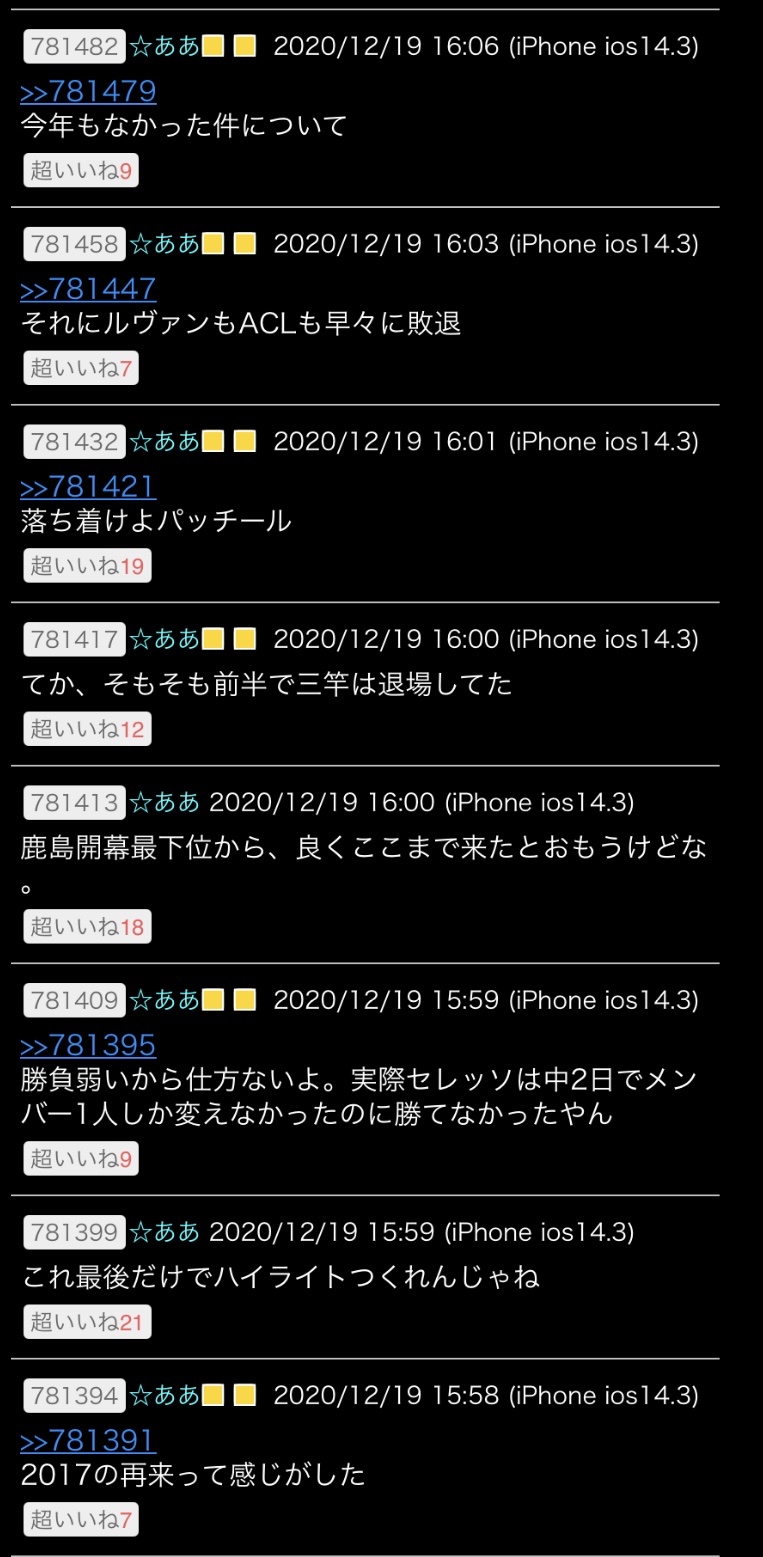
Task: Open reply link >>781447
Action: click(x=88, y=289)
